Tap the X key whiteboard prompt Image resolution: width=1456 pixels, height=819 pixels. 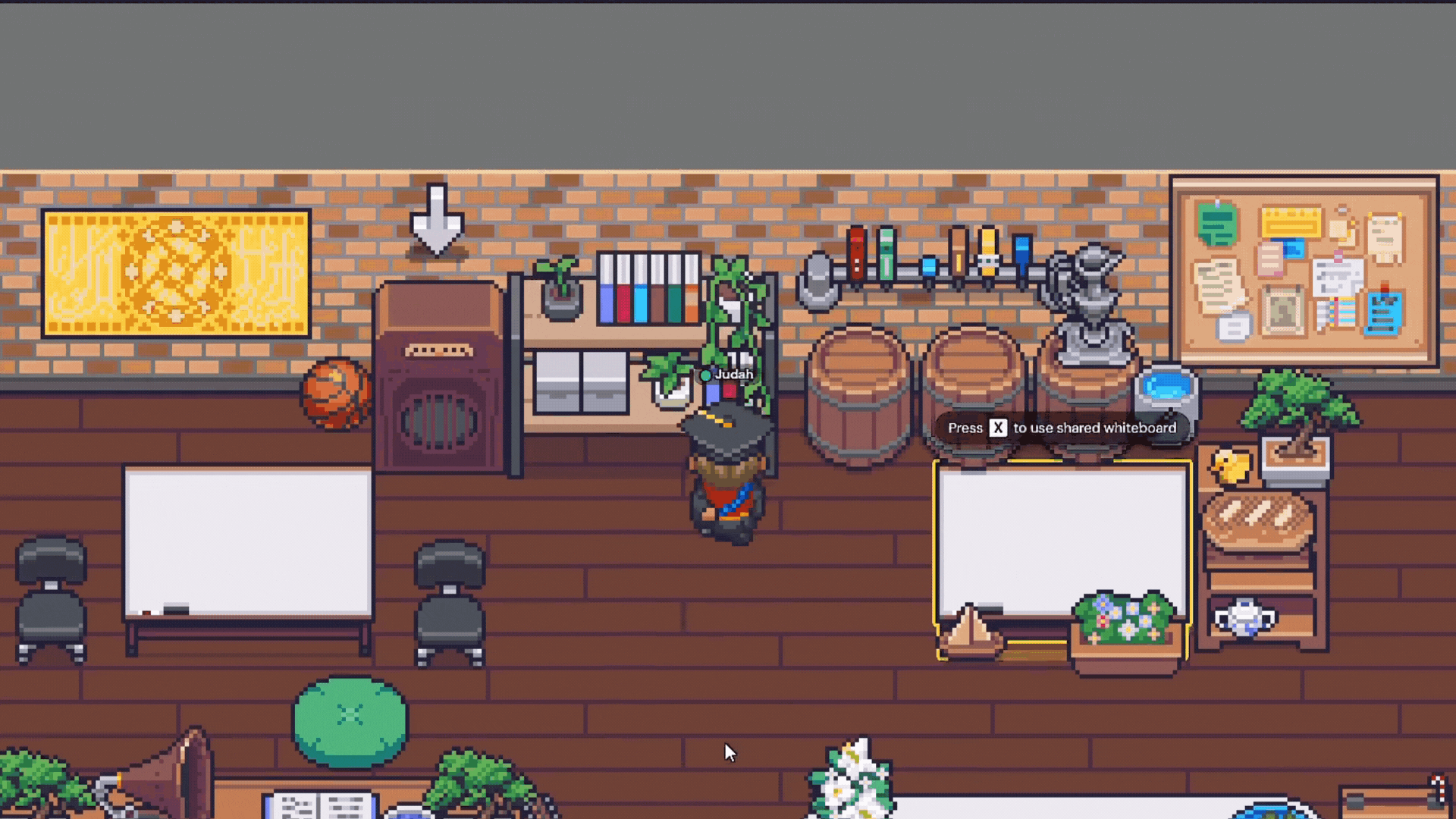[998, 428]
